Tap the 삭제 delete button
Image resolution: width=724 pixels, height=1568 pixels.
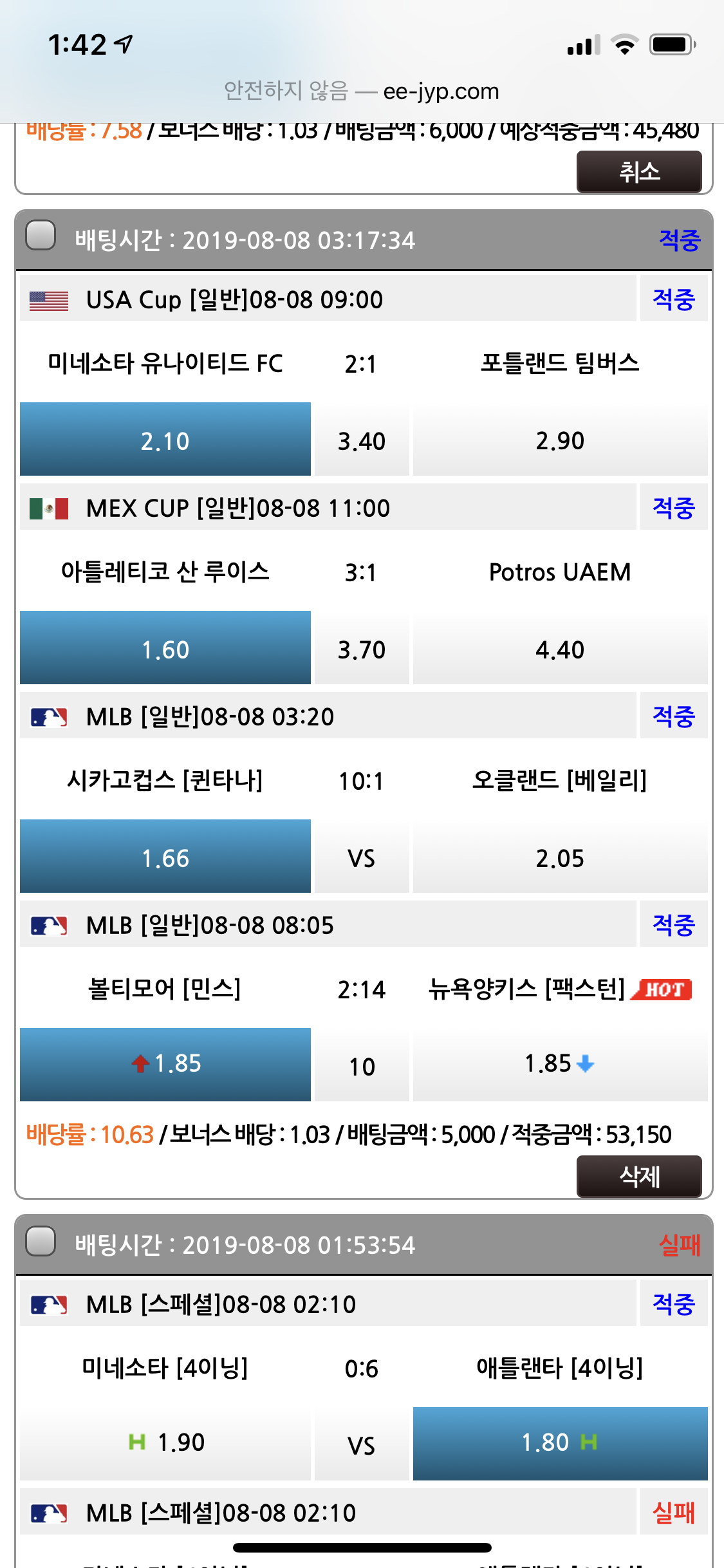pyautogui.click(x=638, y=1177)
